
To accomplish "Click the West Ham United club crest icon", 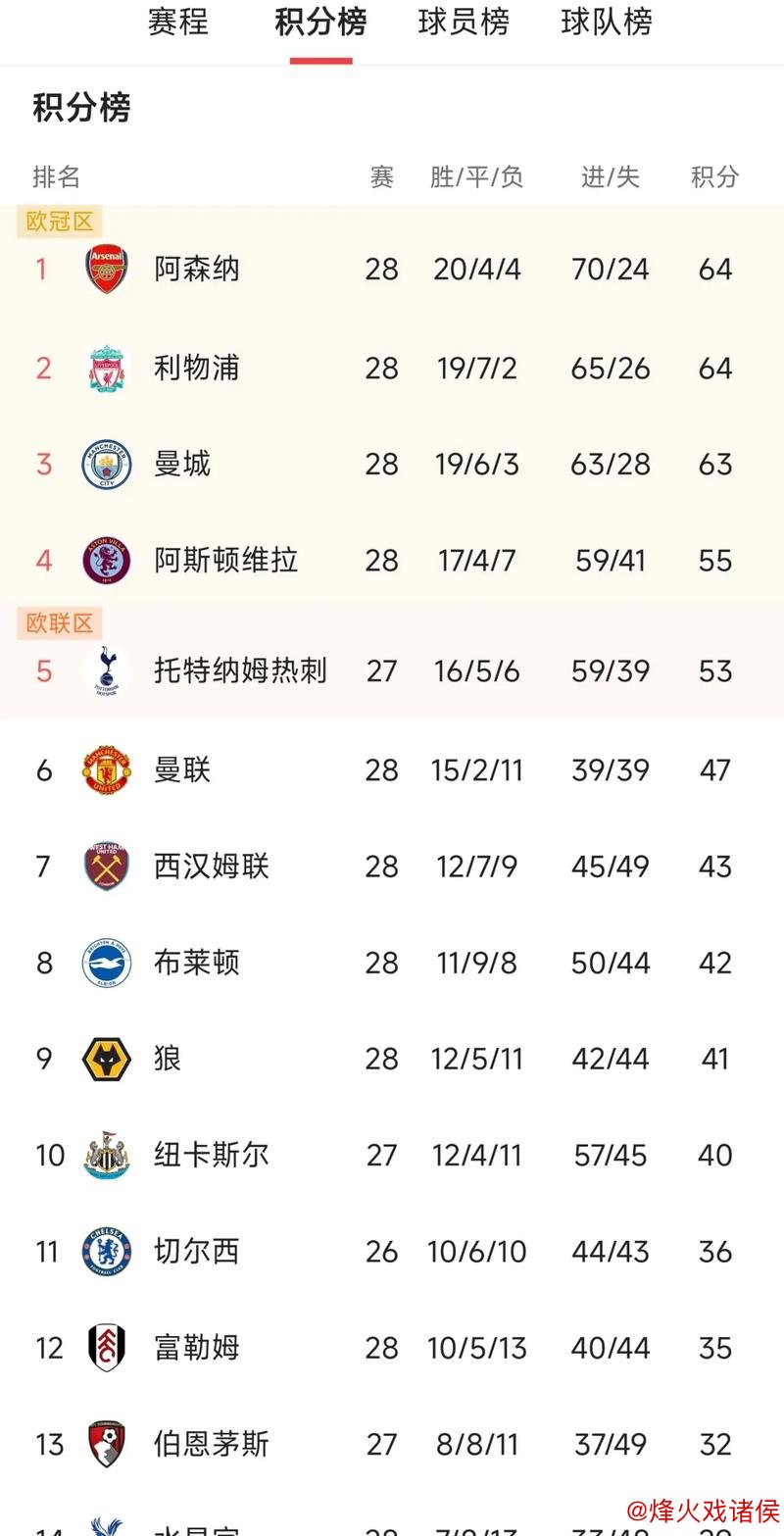I will click(106, 866).
